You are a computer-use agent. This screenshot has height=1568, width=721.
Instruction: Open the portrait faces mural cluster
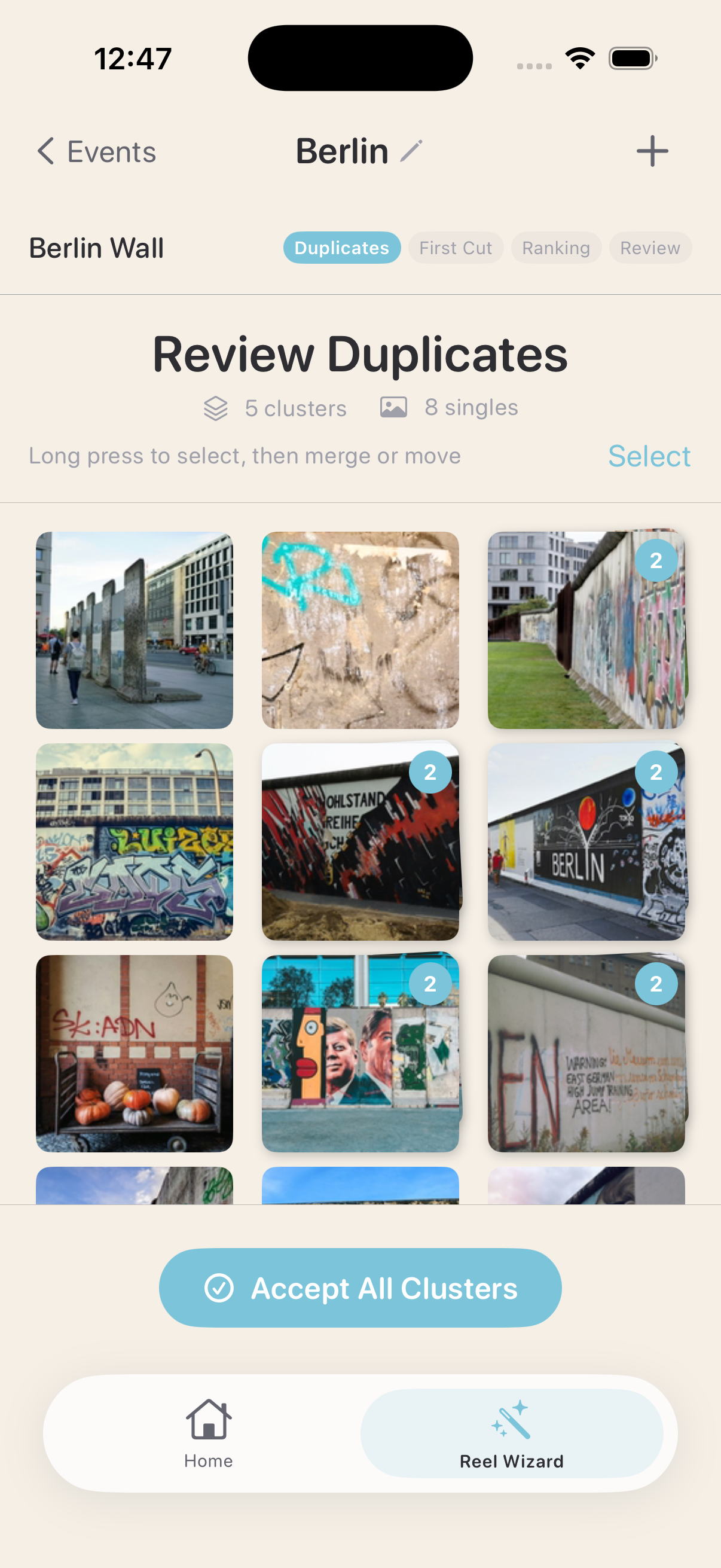[360, 1053]
